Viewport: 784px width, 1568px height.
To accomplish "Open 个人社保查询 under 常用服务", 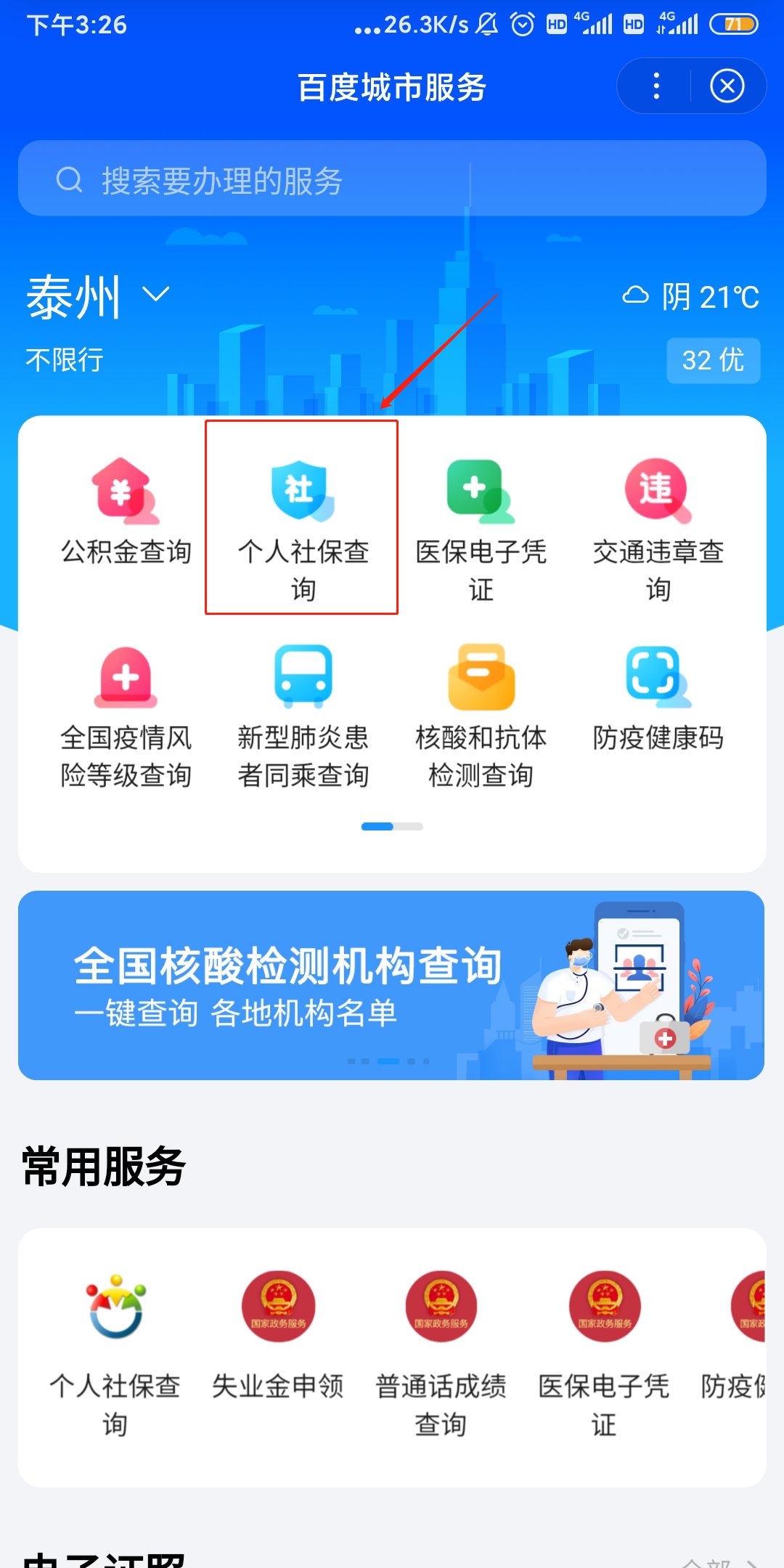I will click(115, 1354).
